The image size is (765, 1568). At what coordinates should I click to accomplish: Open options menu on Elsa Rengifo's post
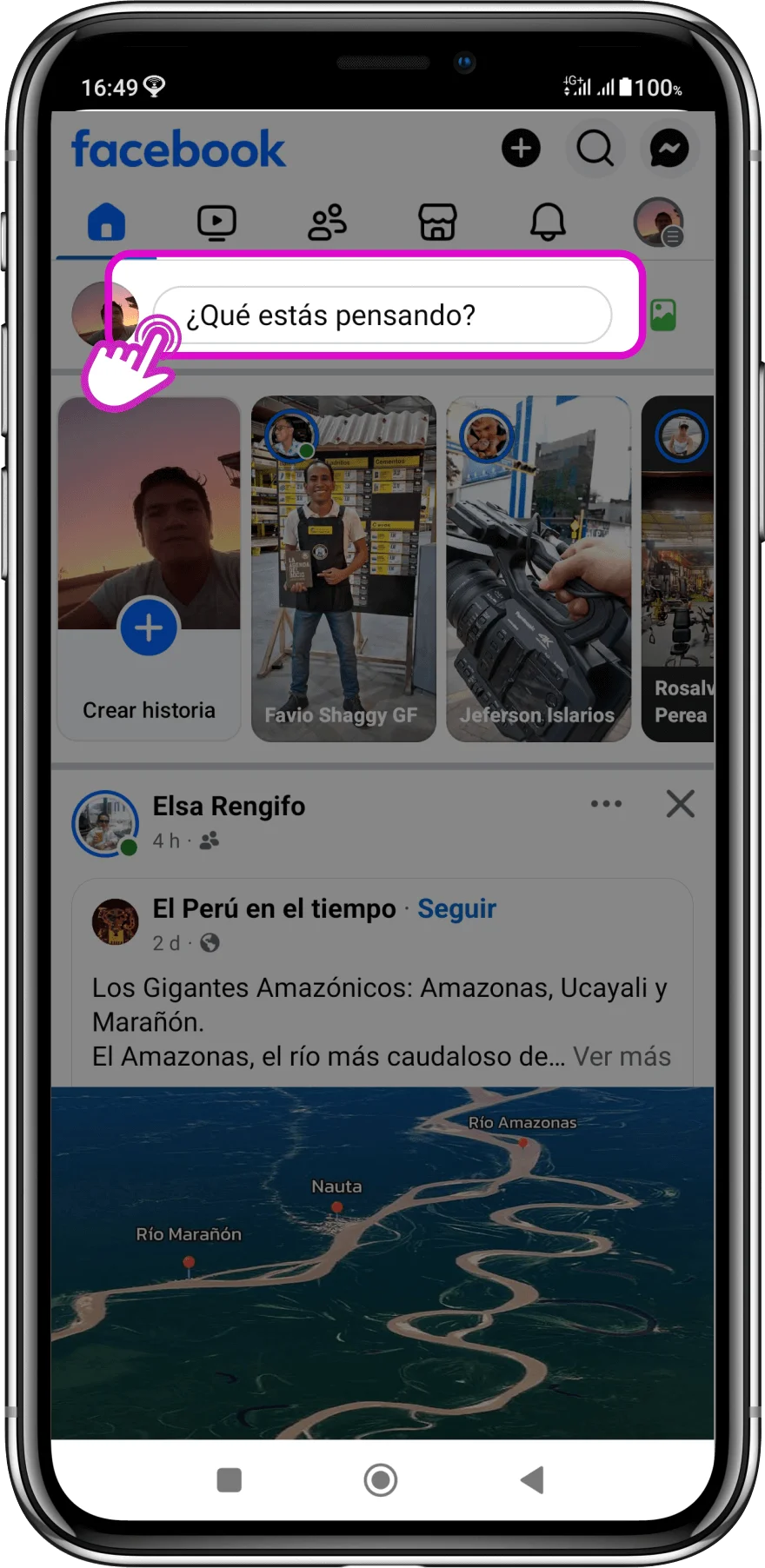[606, 804]
